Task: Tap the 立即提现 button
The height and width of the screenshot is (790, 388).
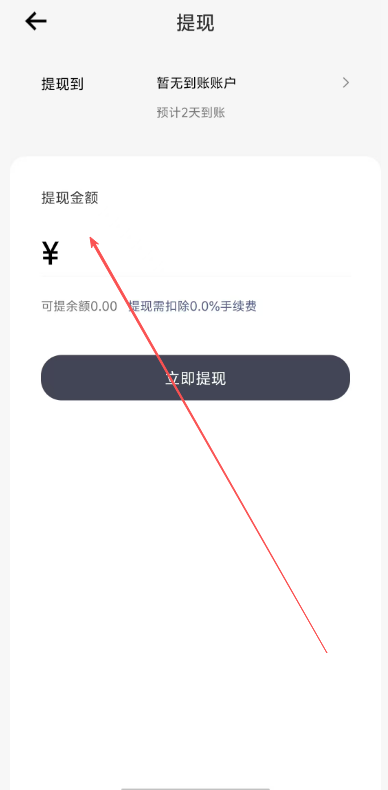Action: coord(195,378)
